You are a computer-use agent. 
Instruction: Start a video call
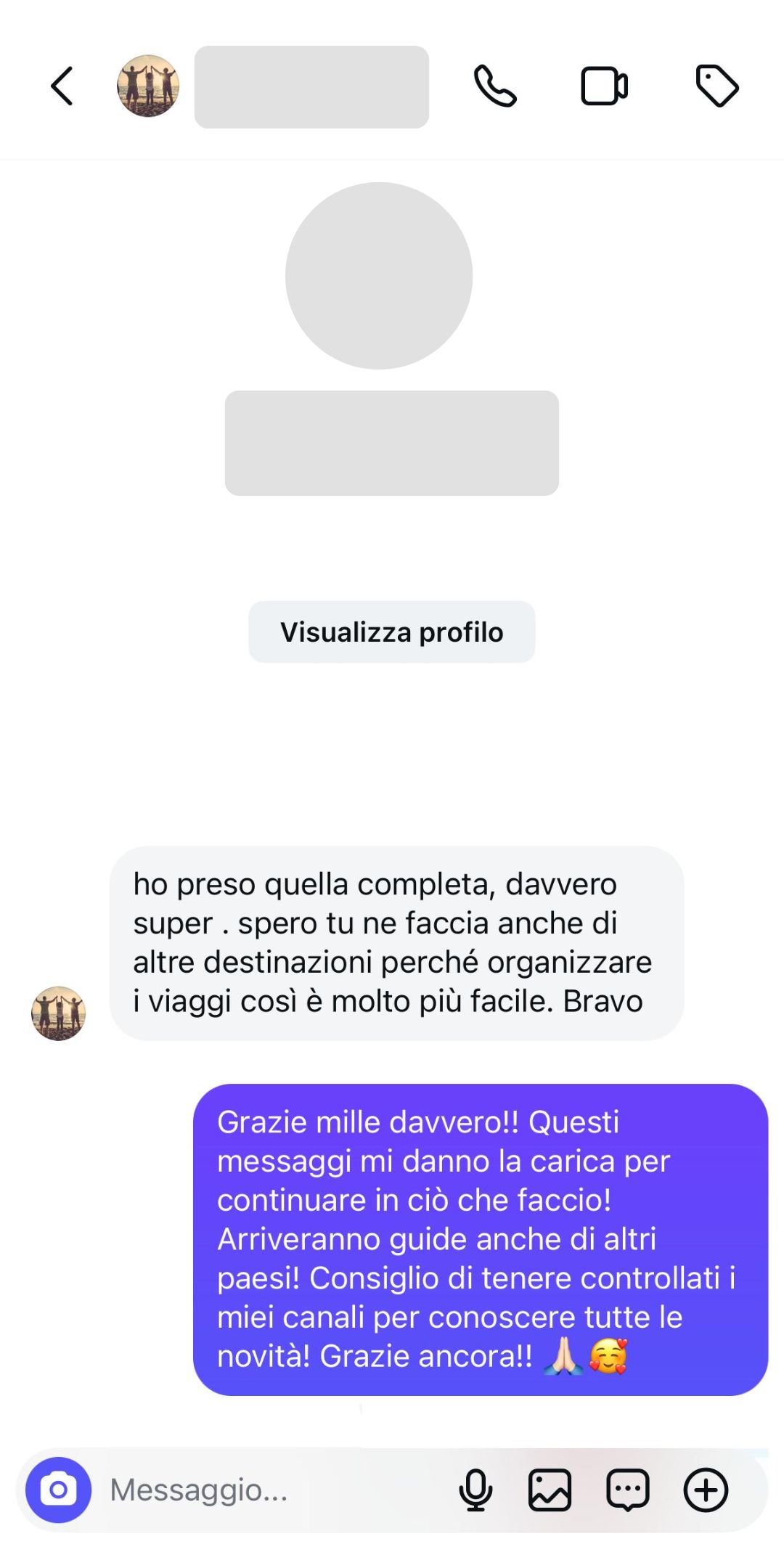pos(603,86)
